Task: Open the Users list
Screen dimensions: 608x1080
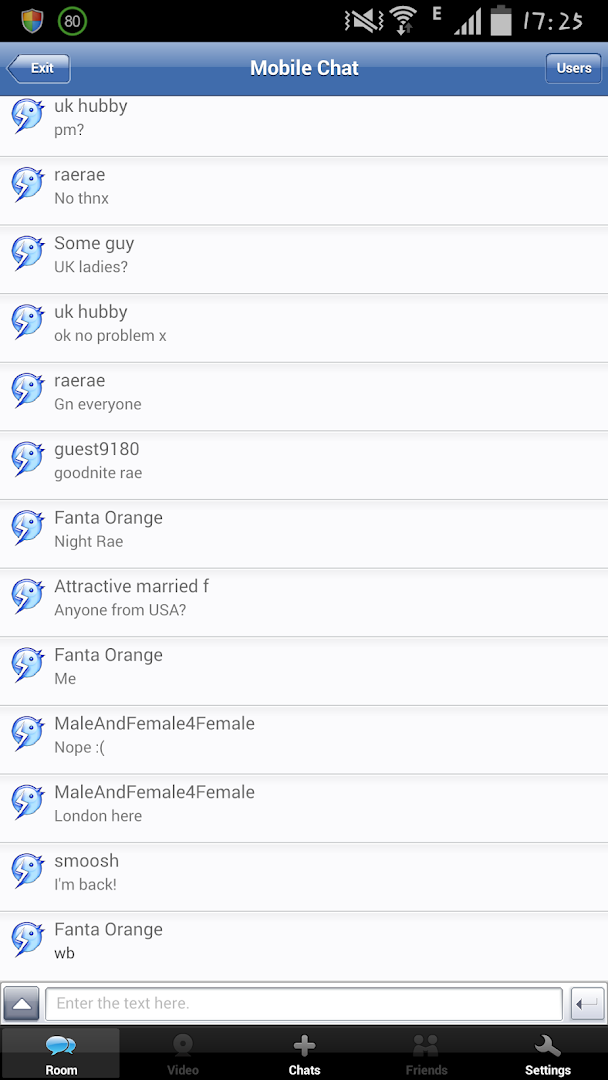Action: (x=573, y=68)
